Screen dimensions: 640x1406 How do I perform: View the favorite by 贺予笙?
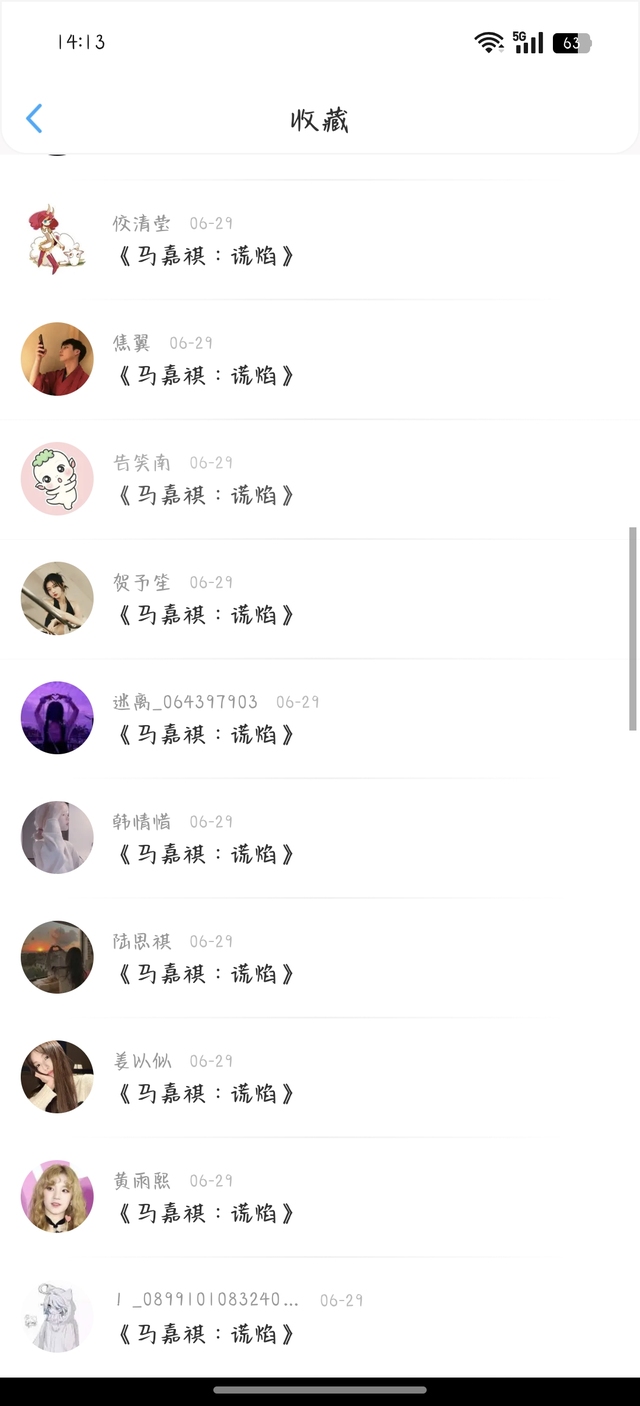[205, 615]
